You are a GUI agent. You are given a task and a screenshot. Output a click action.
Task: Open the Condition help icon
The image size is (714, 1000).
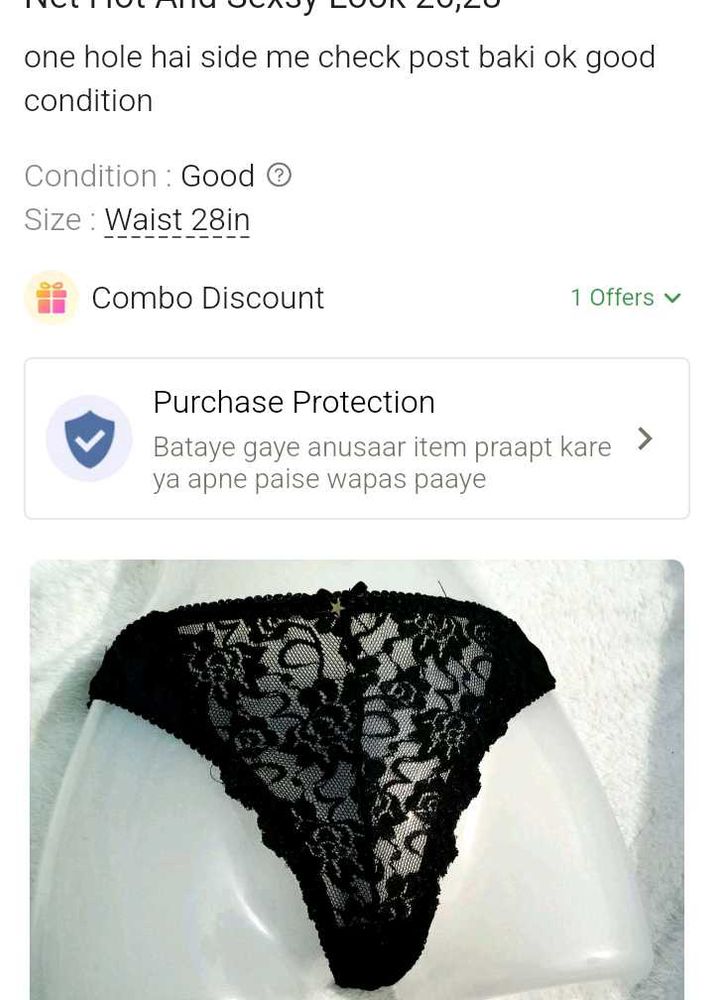tap(279, 176)
